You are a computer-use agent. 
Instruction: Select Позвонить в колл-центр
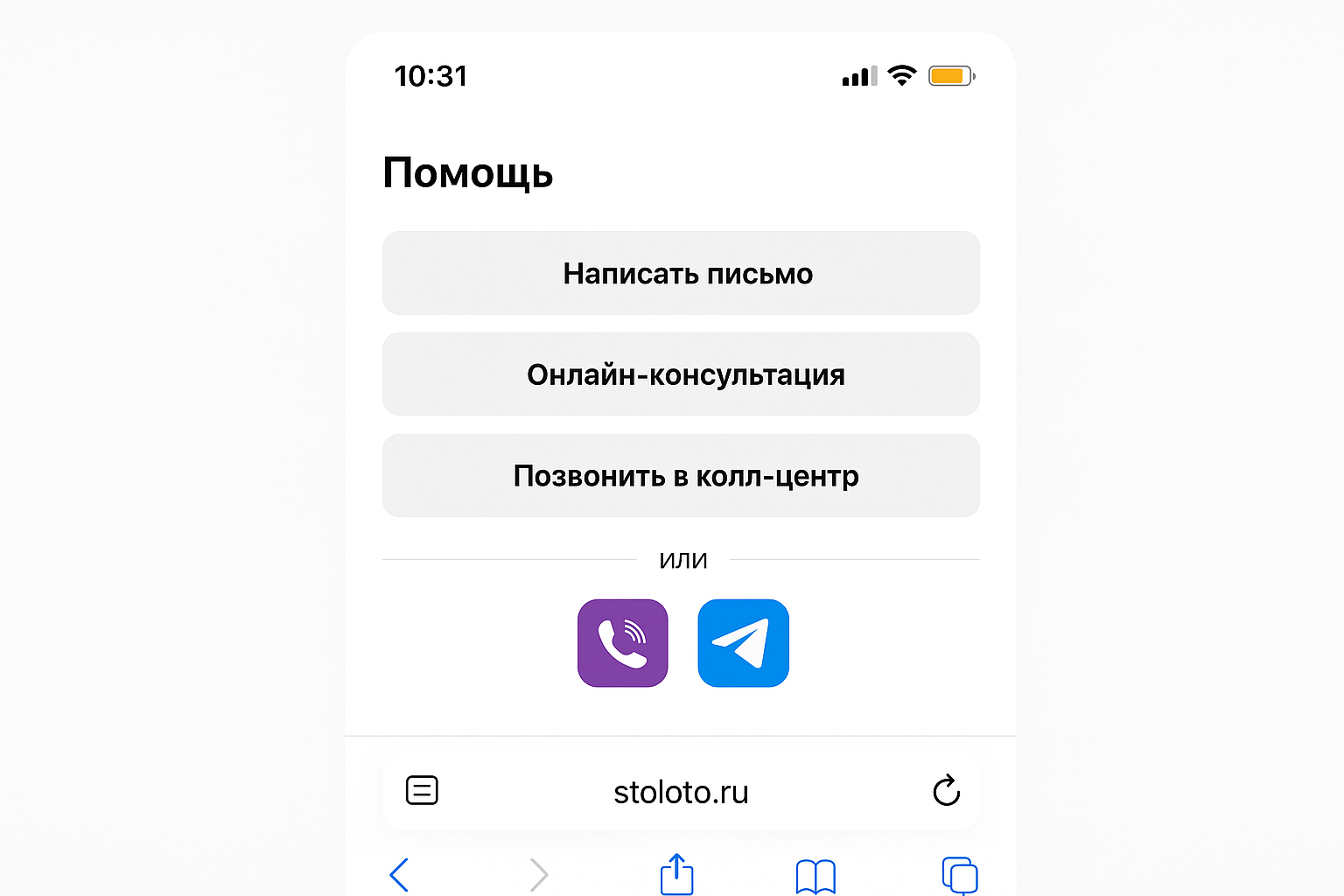681,476
